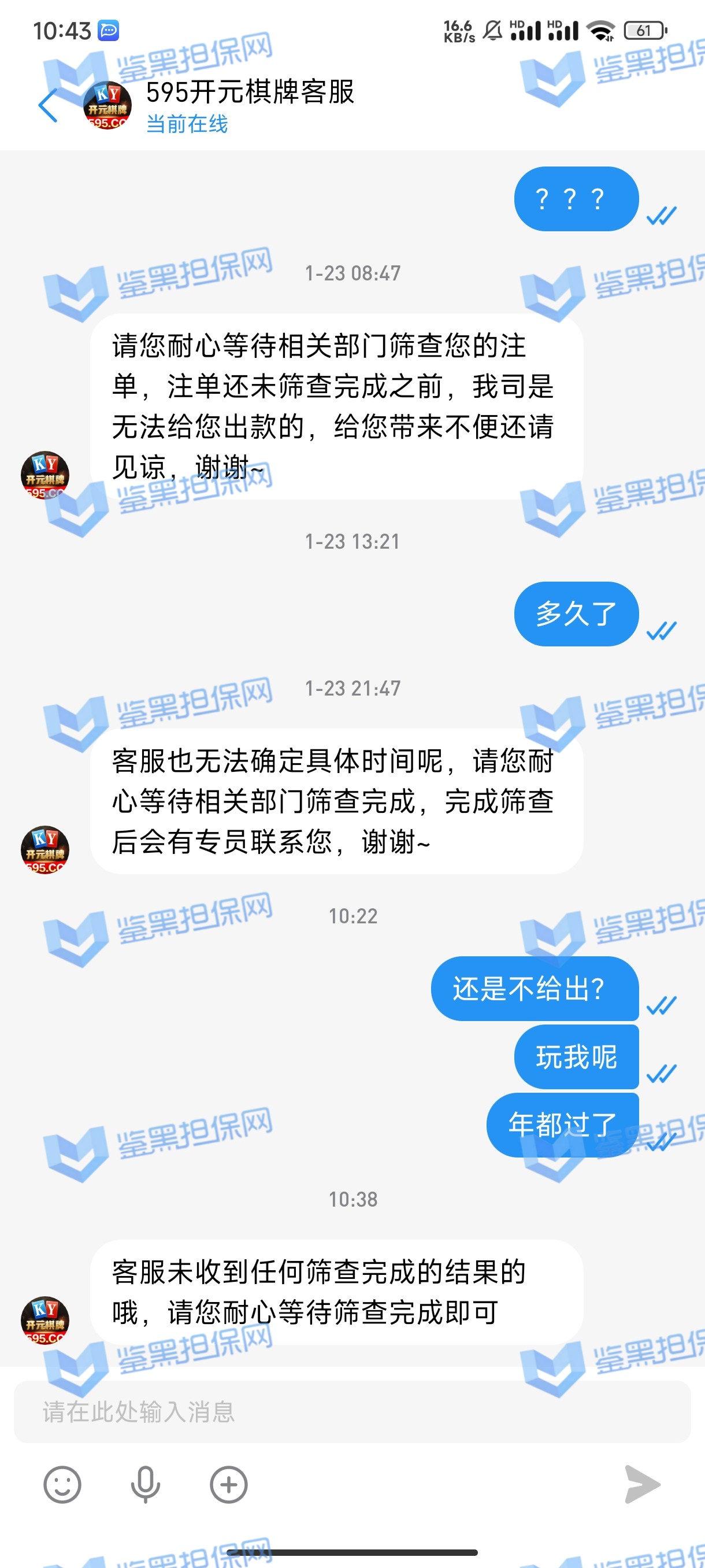Focus the message input field
This screenshot has height=1568, width=705.
tap(351, 1411)
